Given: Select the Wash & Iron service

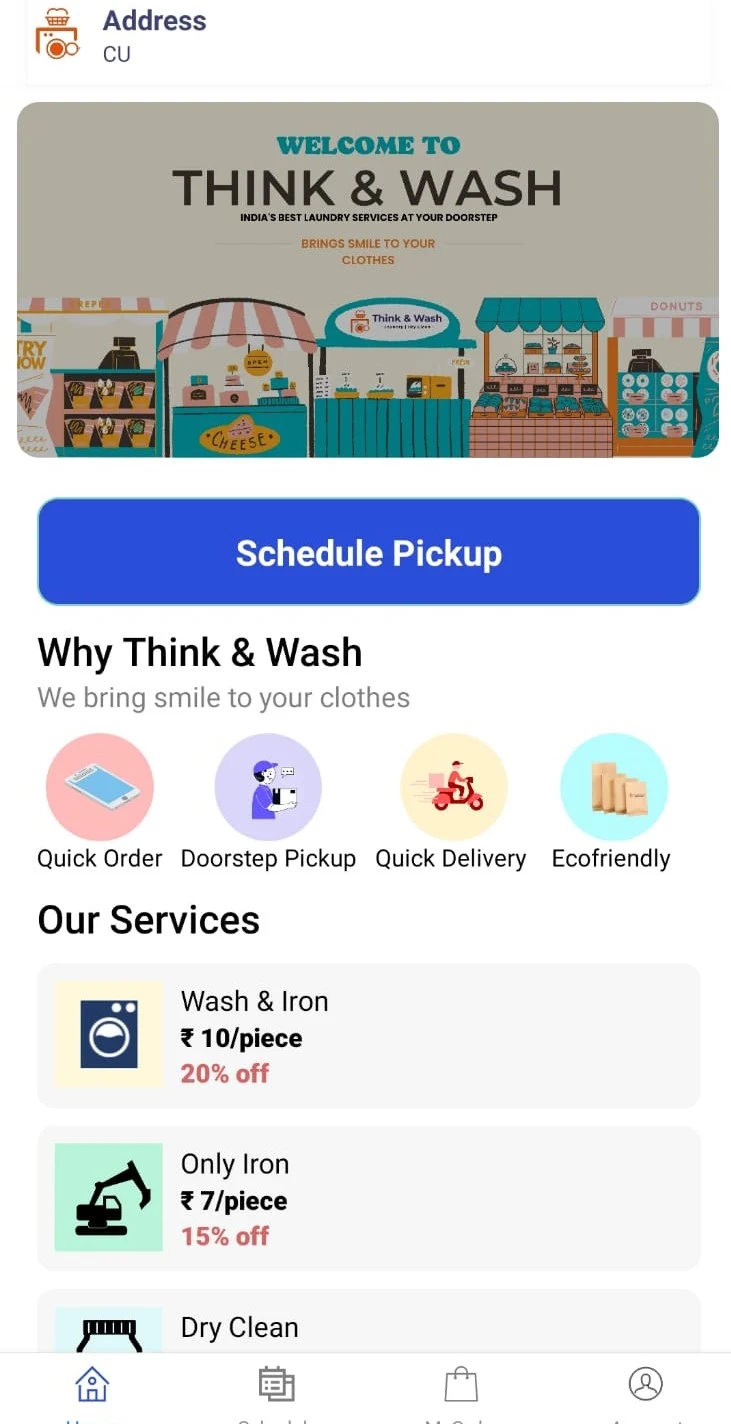Looking at the screenshot, I should coord(368,1036).
